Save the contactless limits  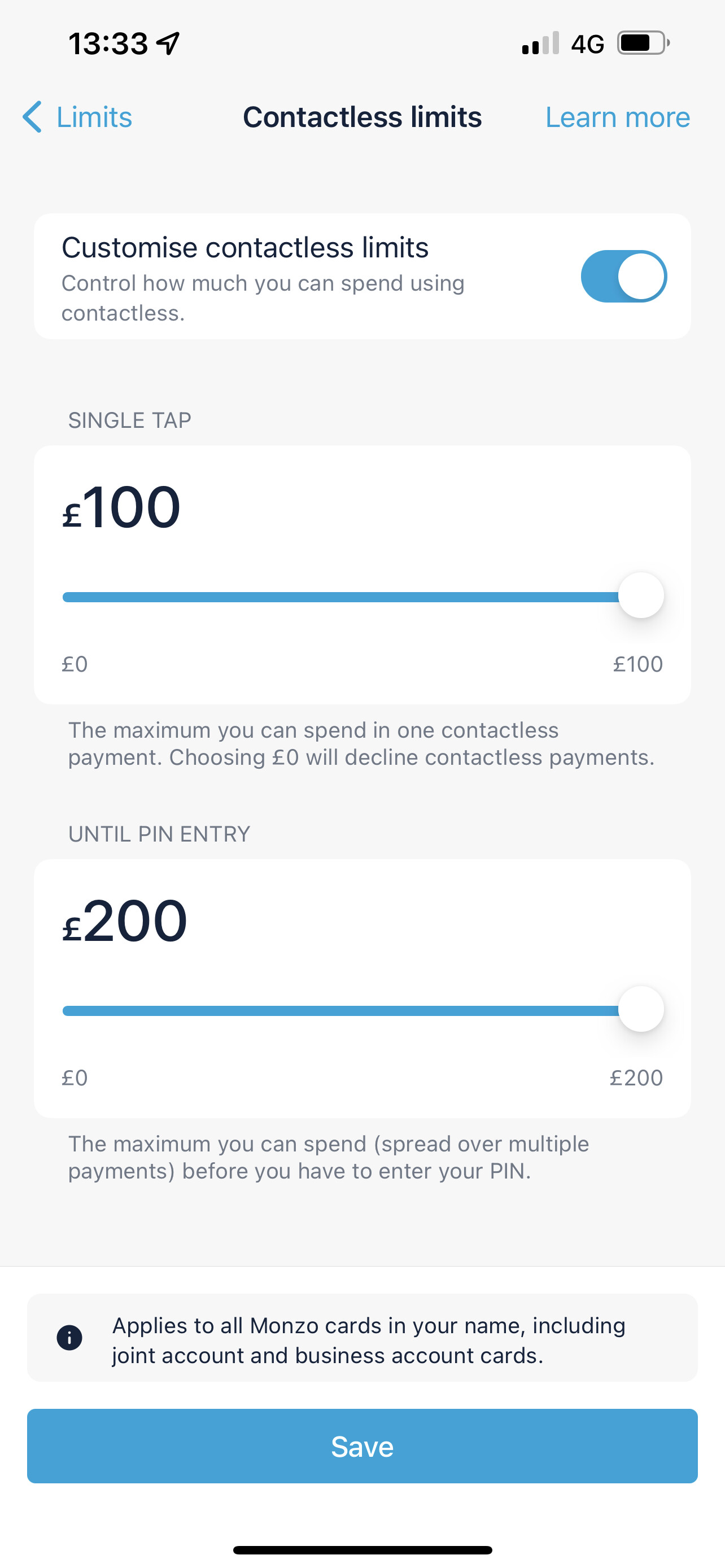[362, 1446]
